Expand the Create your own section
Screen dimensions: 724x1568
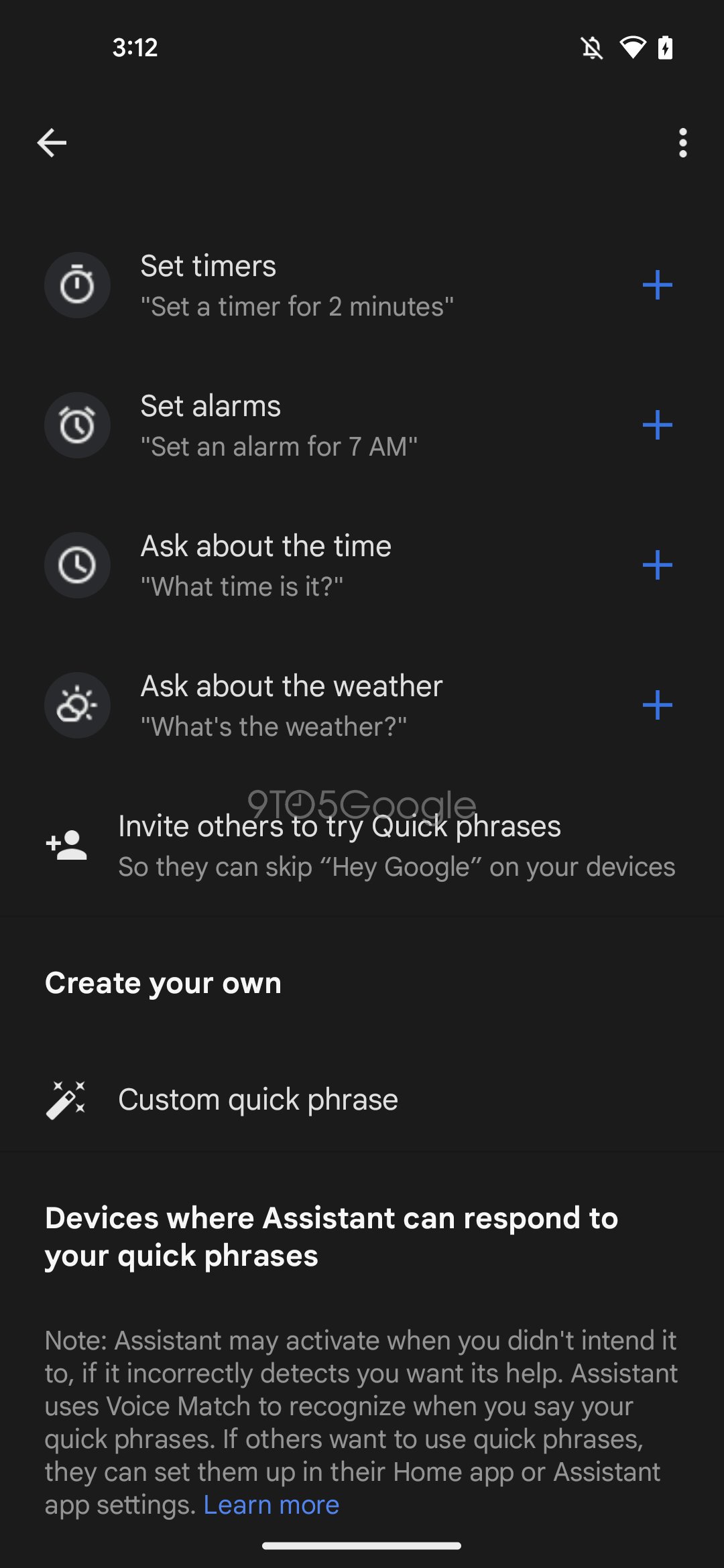pyautogui.click(x=163, y=982)
